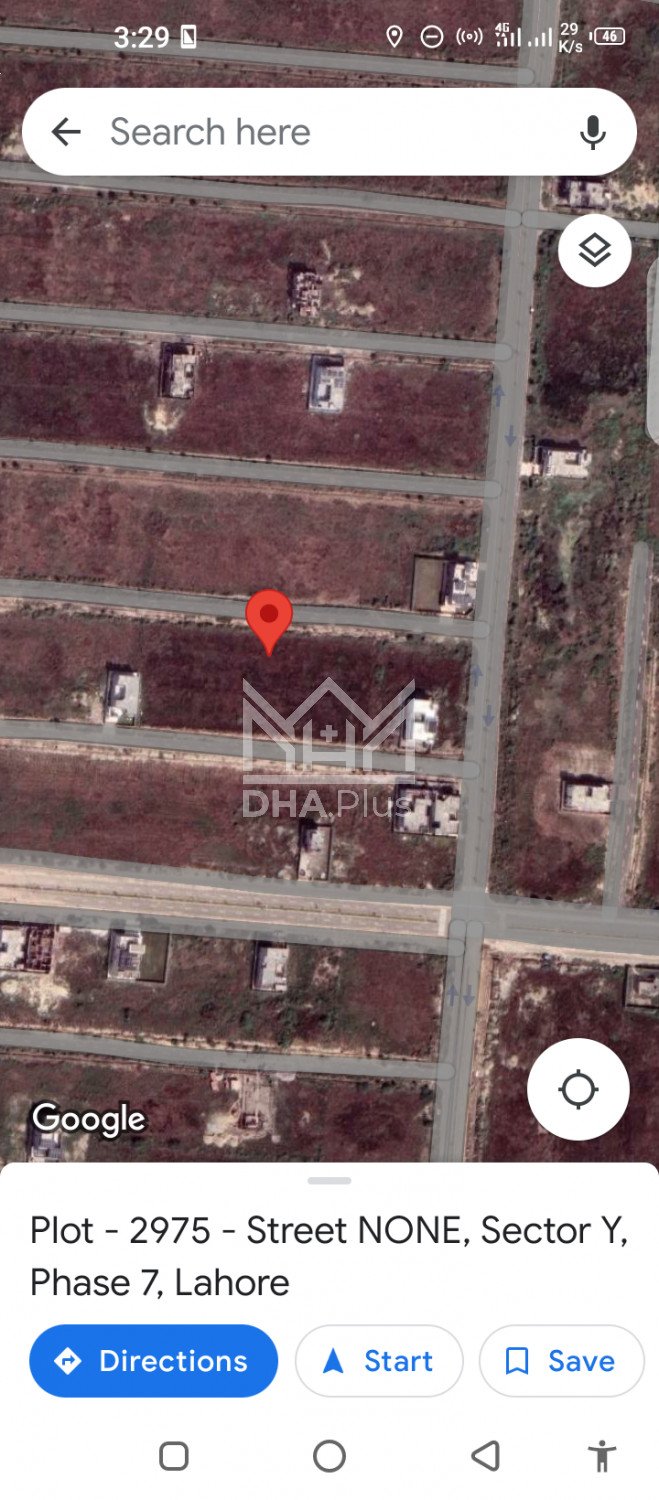This screenshot has height=1500, width=659.
Task: Open the recent apps view
Action: [x=174, y=1456]
